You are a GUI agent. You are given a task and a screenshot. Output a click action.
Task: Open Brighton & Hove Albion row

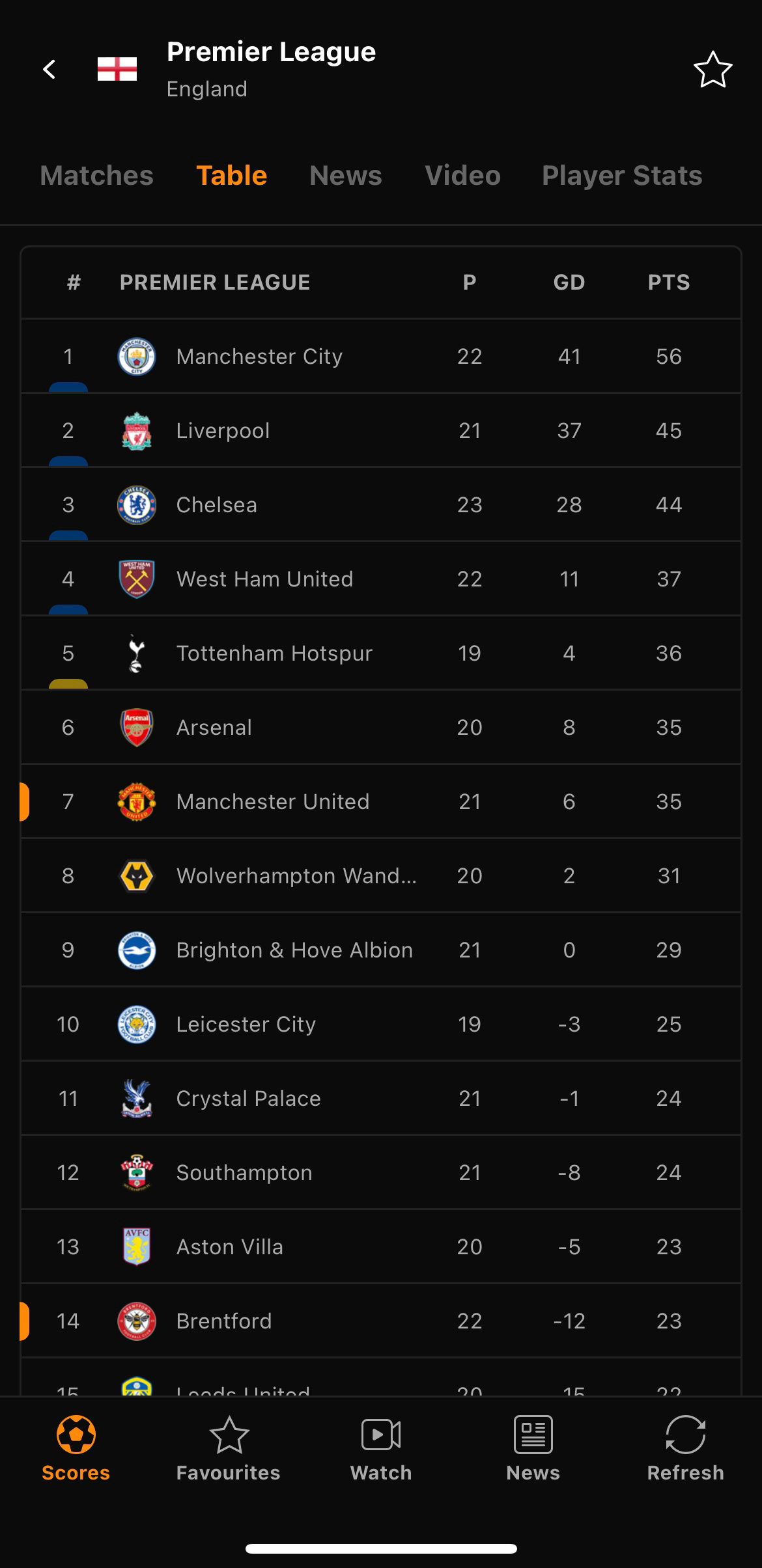(381, 950)
